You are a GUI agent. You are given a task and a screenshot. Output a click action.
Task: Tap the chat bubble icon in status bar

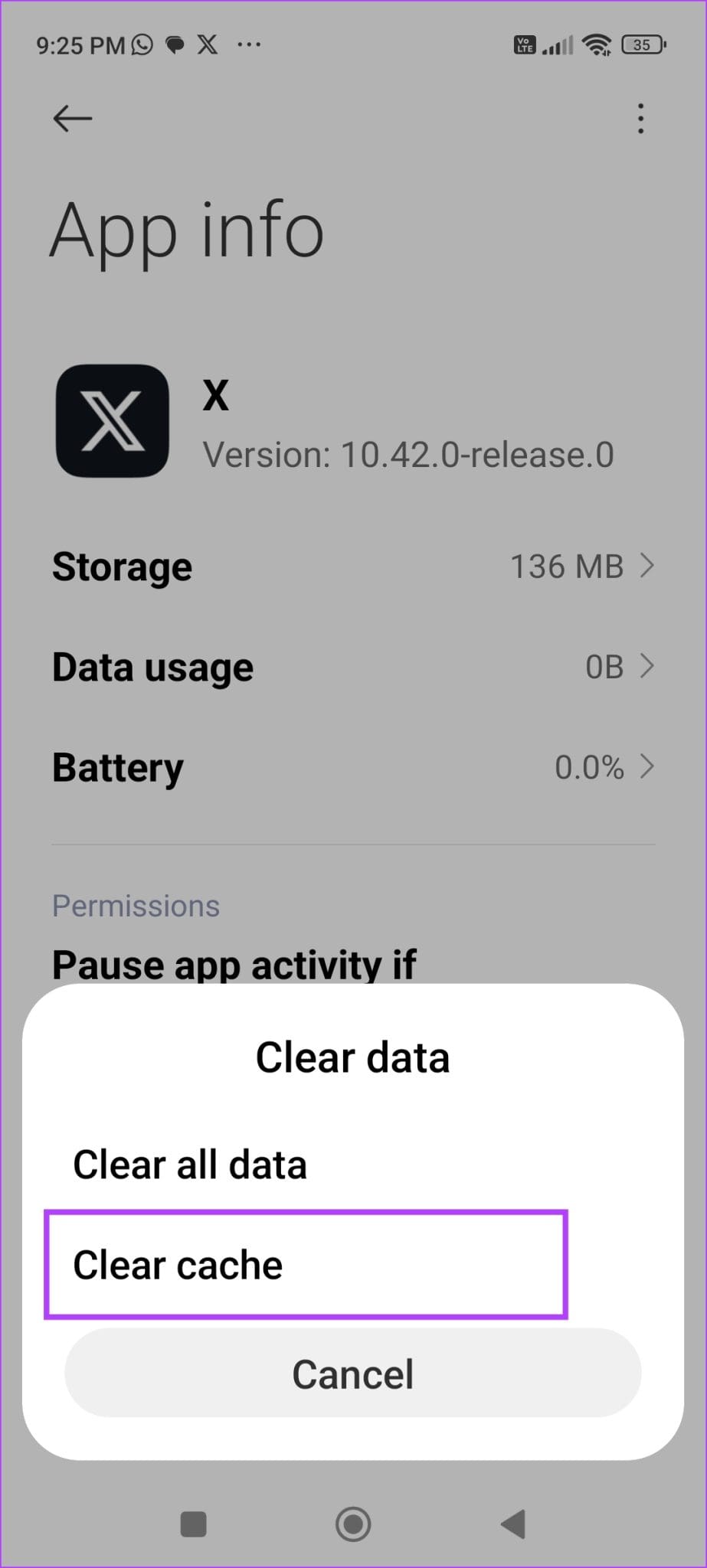(x=174, y=44)
